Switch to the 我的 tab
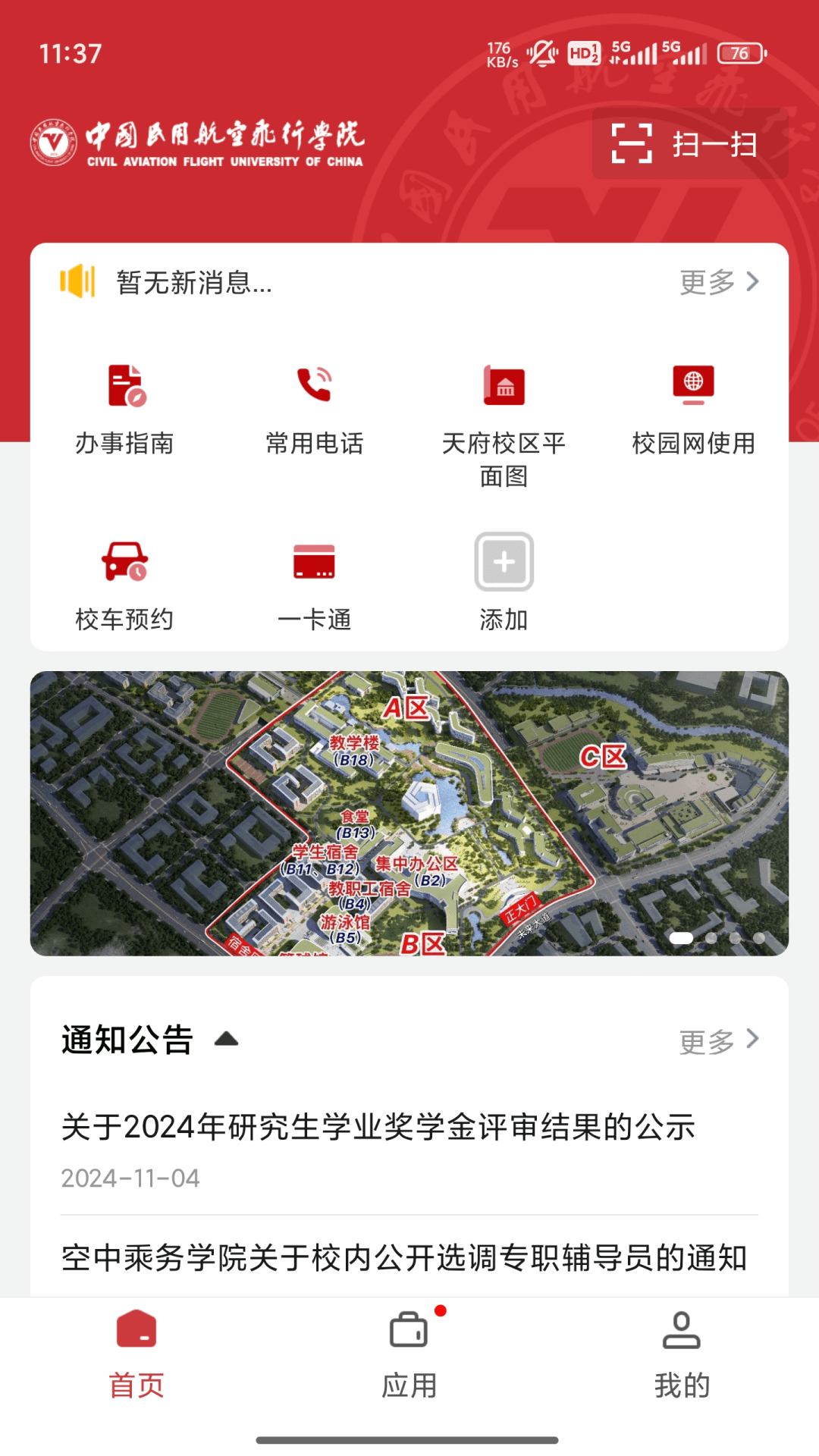This screenshot has height=1456, width=819. tap(682, 1354)
